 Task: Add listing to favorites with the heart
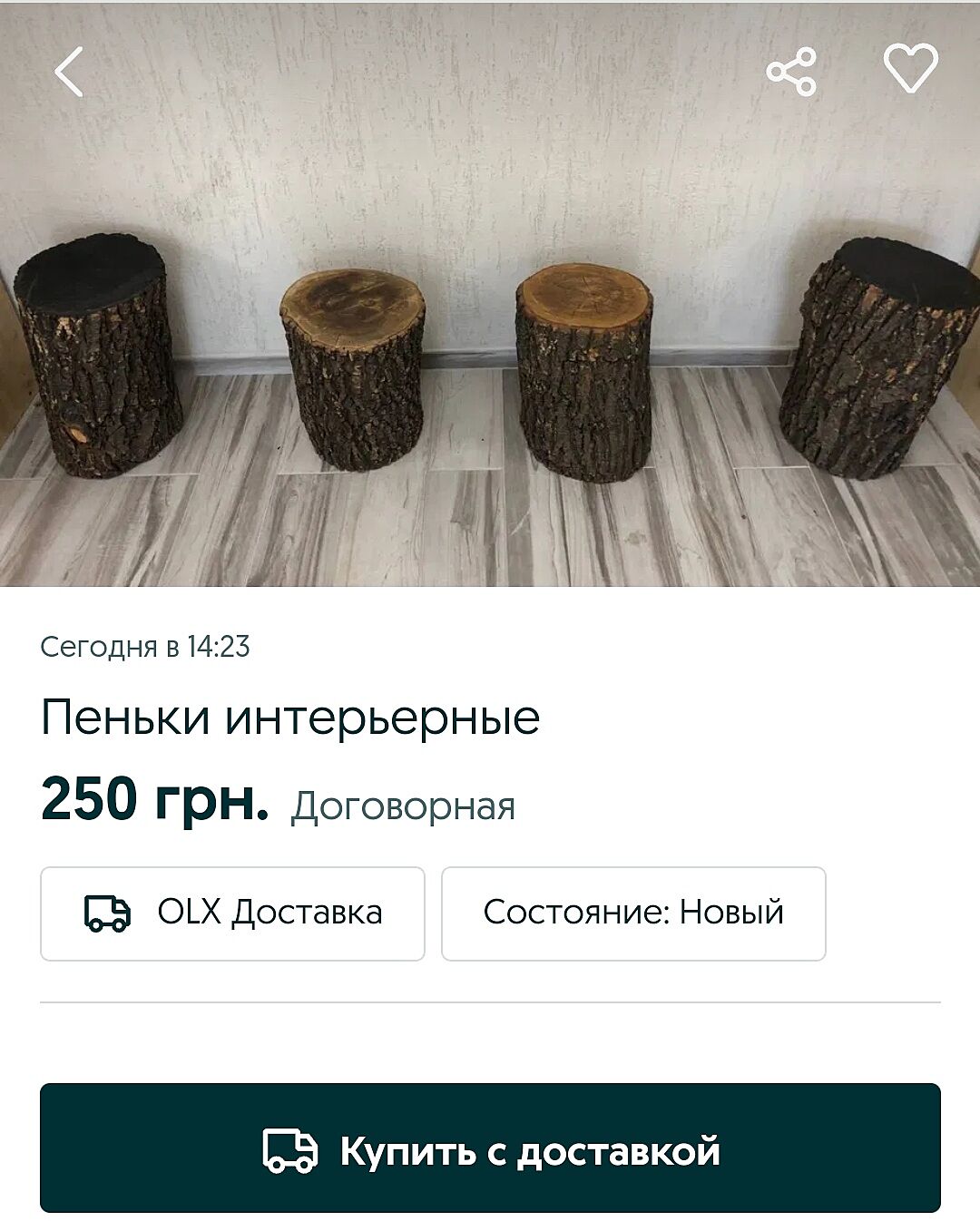(x=910, y=69)
